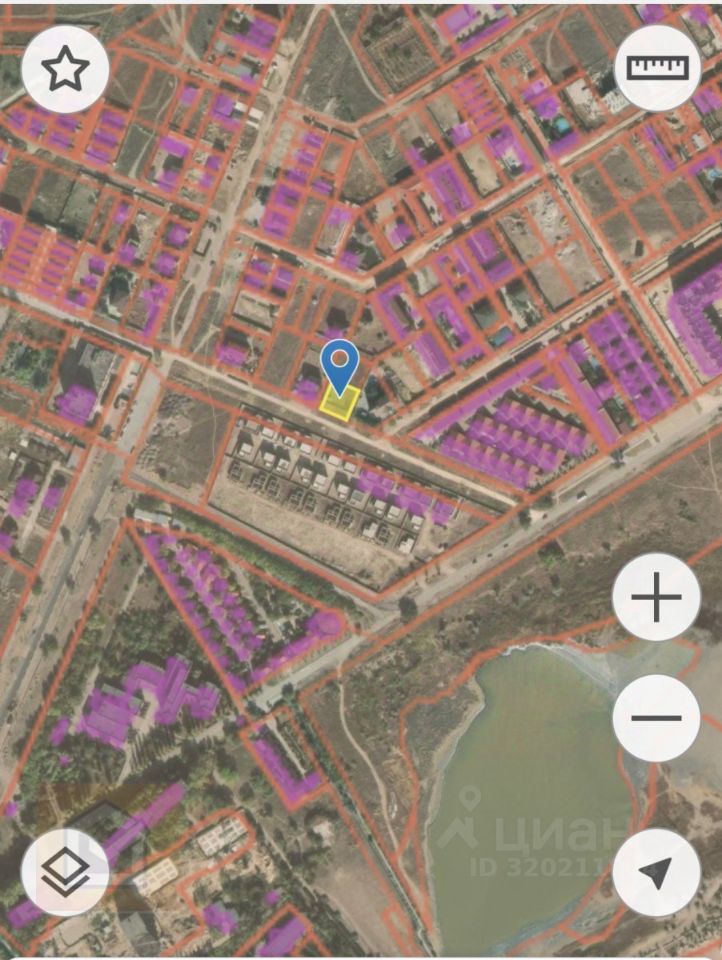
Task: Zoom in on the map
Action: (x=657, y=599)
